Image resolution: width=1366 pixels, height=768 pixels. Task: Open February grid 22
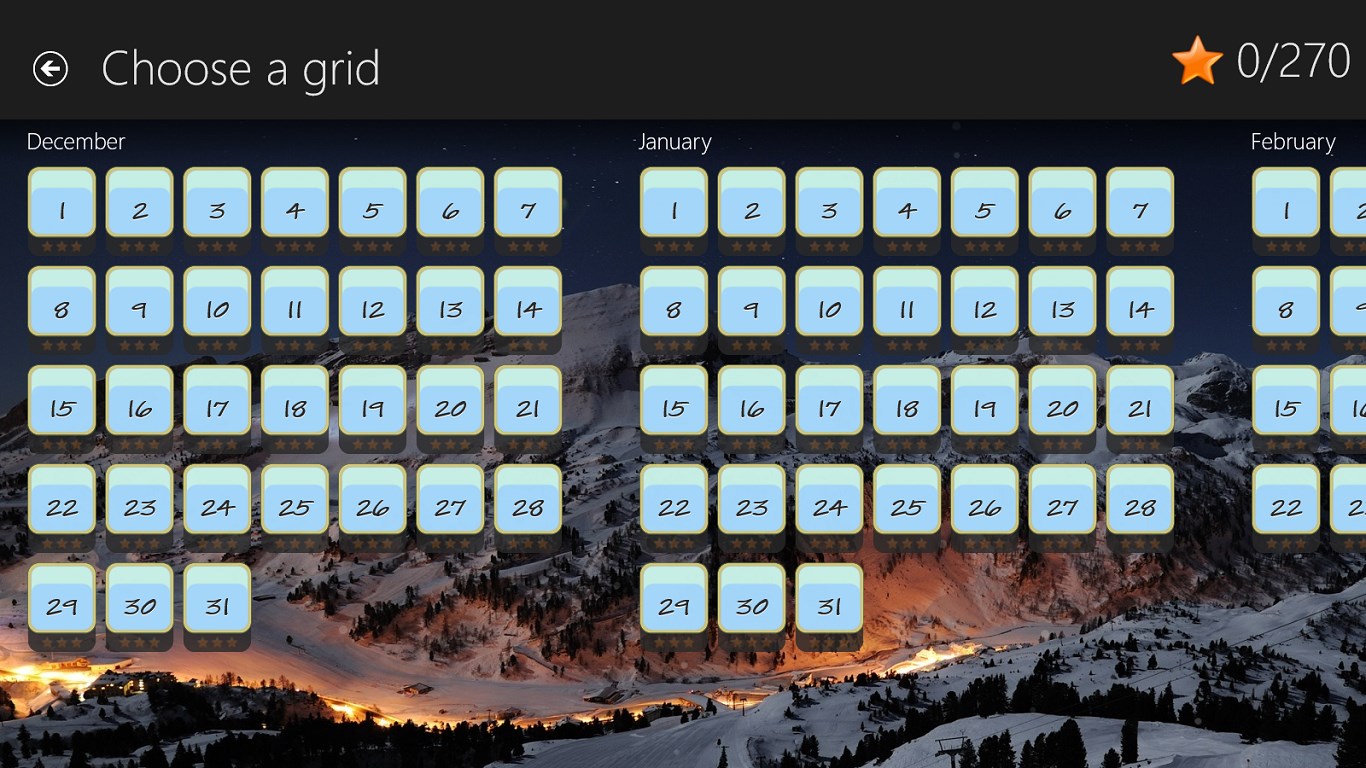(1286, 500)
